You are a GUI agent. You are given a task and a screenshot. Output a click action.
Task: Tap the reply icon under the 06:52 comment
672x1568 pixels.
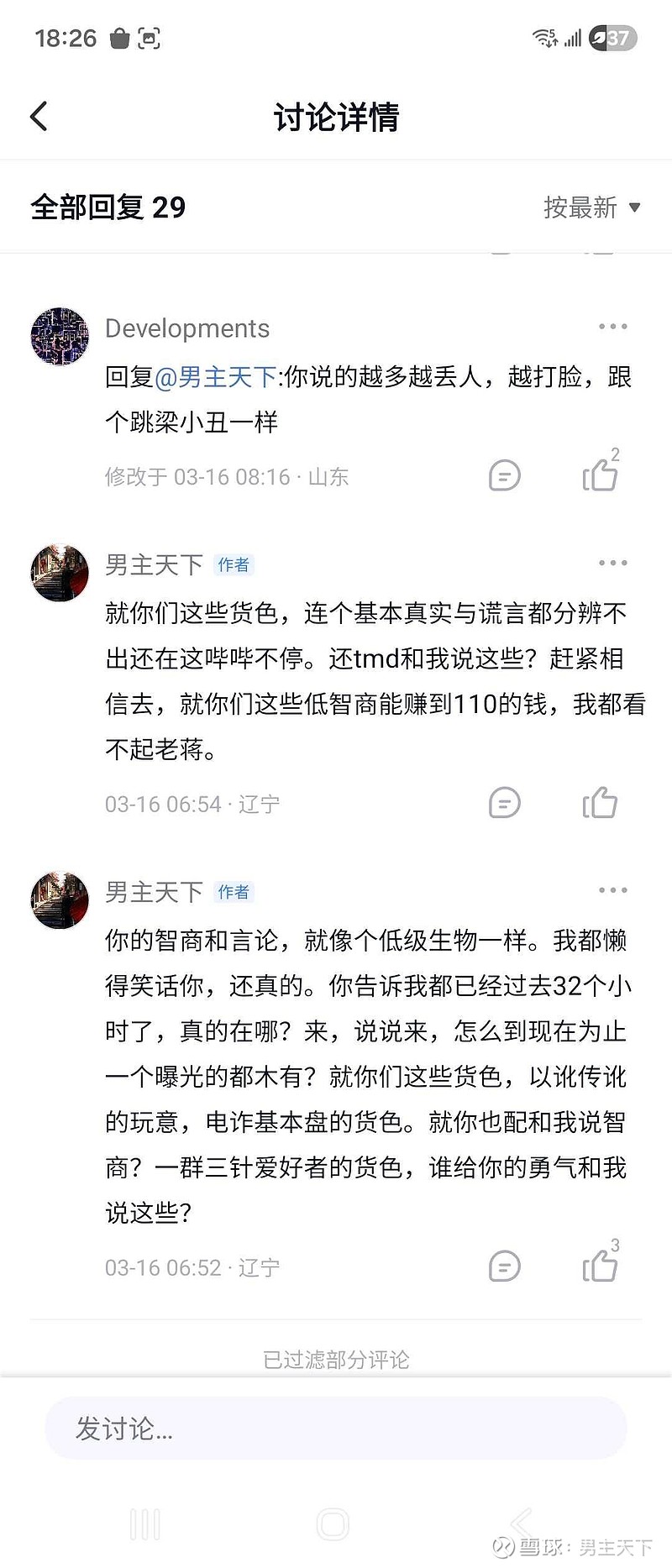coord(503,1266)
